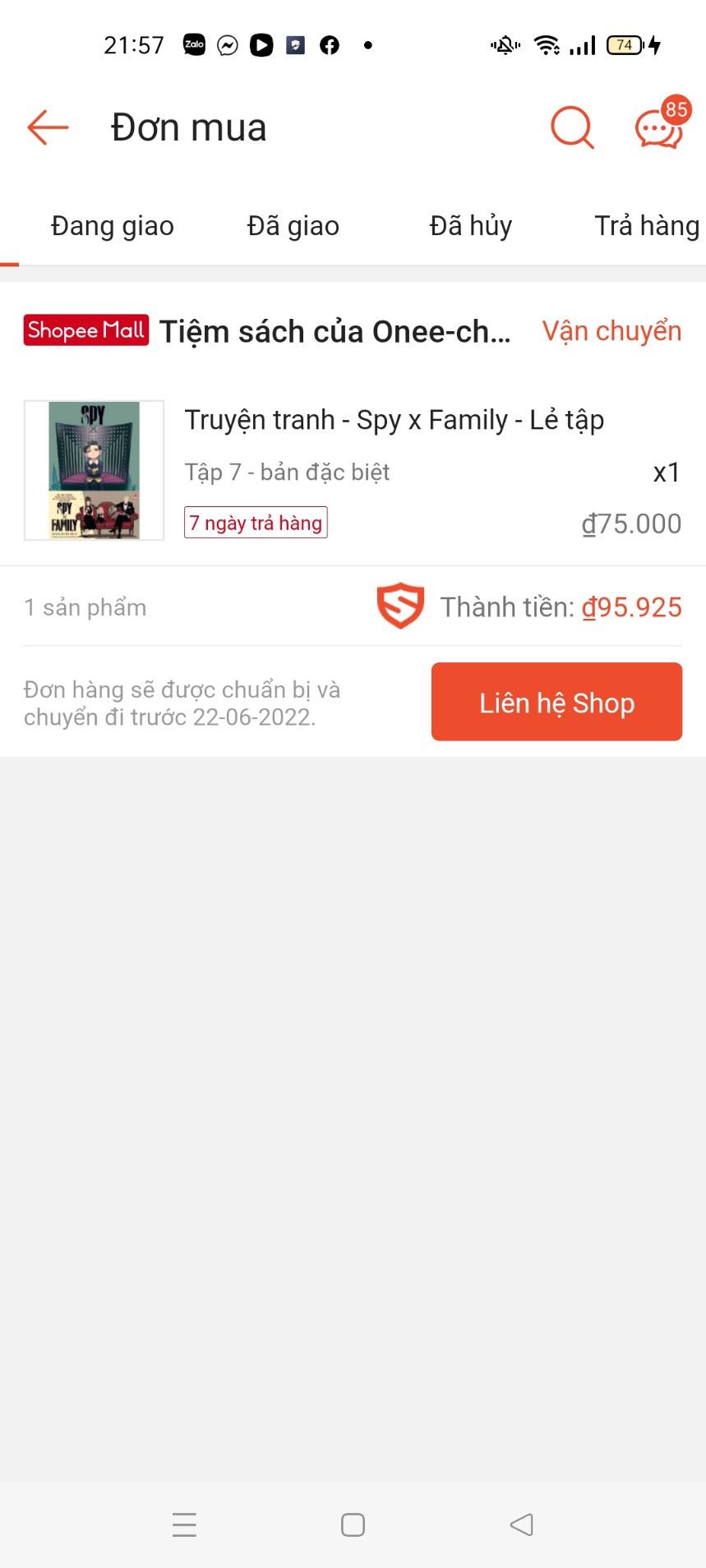706x1568 pixels.
Task: Open shop Tiệm sách của Onee-ch…
Action: 335,331
